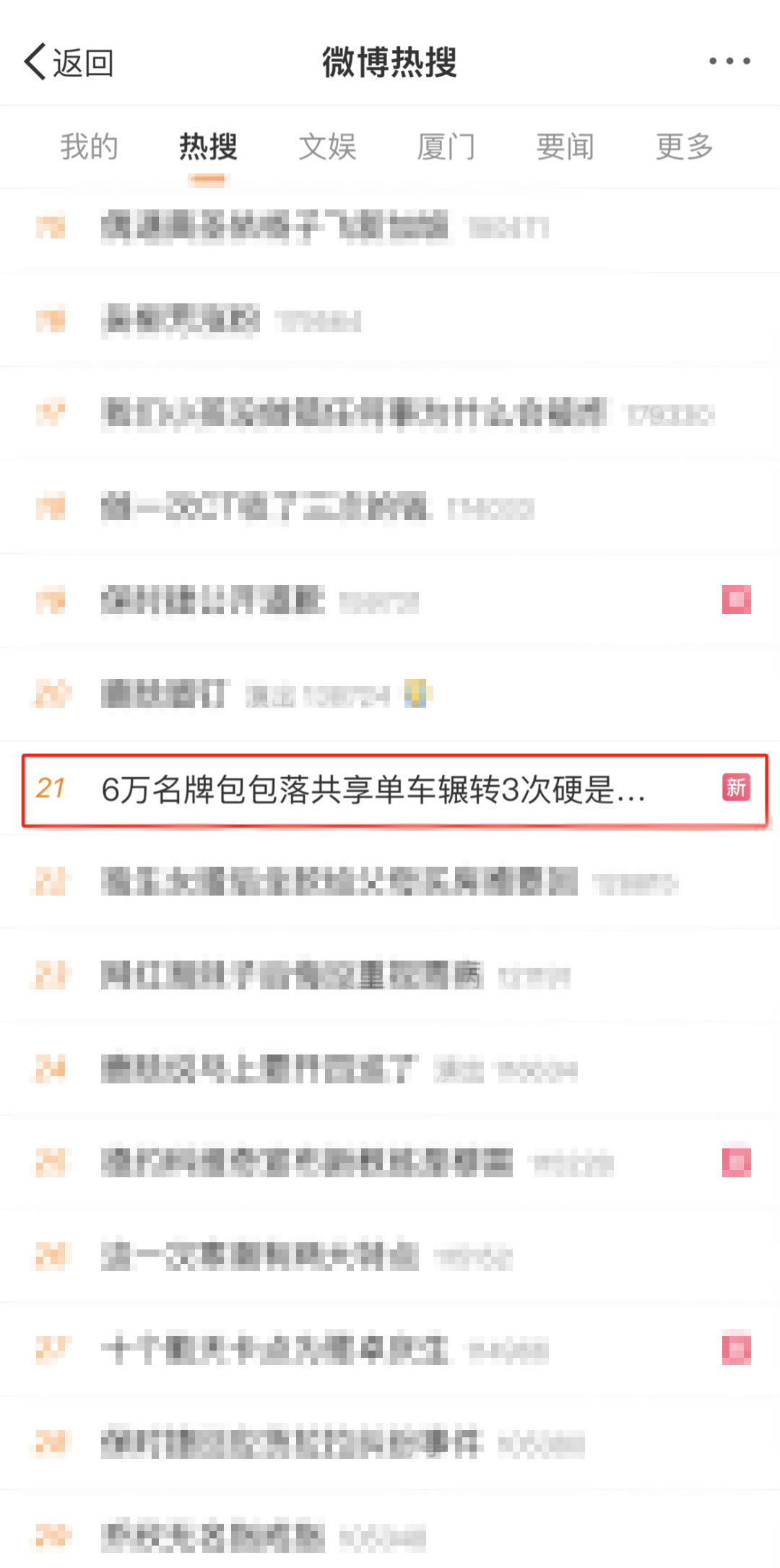Open the three-dot overflow menu
This screenshot has width=780, height=1568.
(x=729, y=61)
